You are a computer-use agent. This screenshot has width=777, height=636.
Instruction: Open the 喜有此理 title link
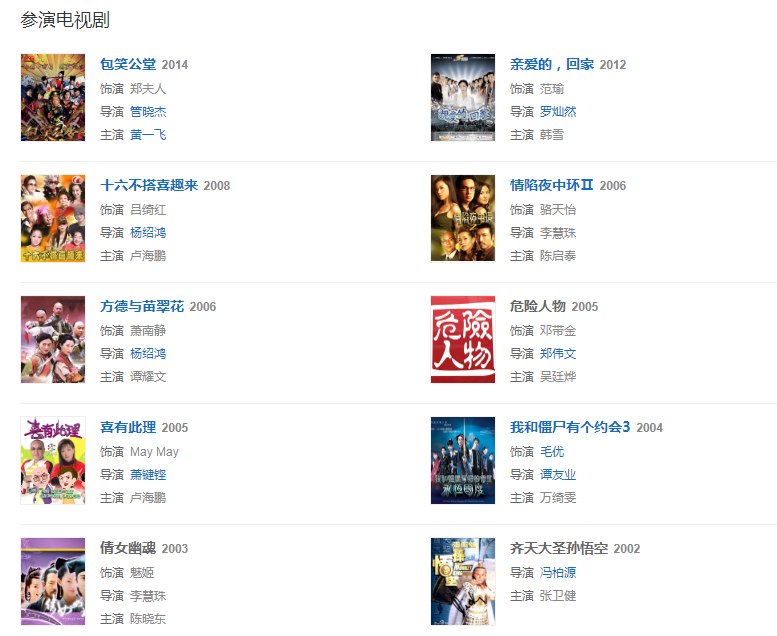pyautogui.click(x=128, y=428)
